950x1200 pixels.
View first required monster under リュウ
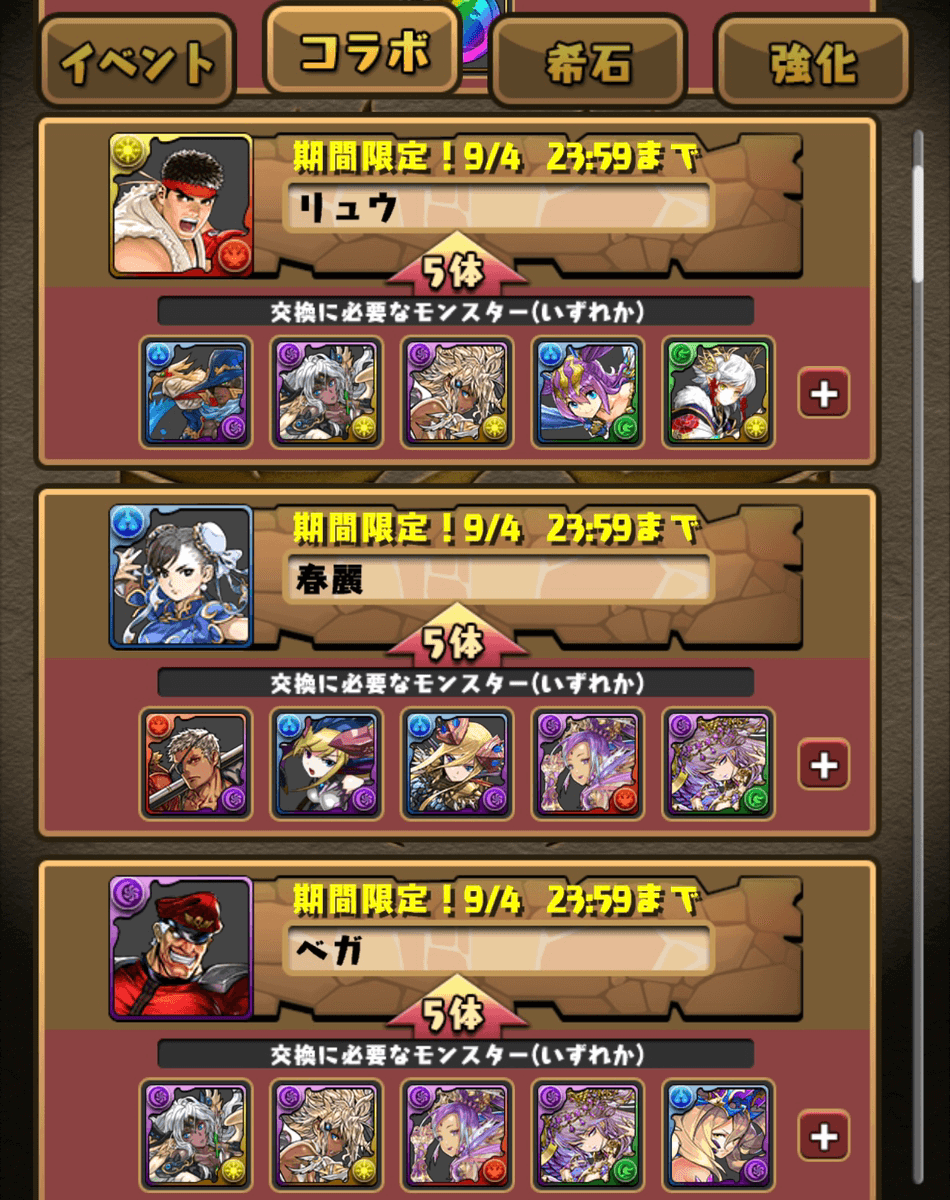pos(196,391)
